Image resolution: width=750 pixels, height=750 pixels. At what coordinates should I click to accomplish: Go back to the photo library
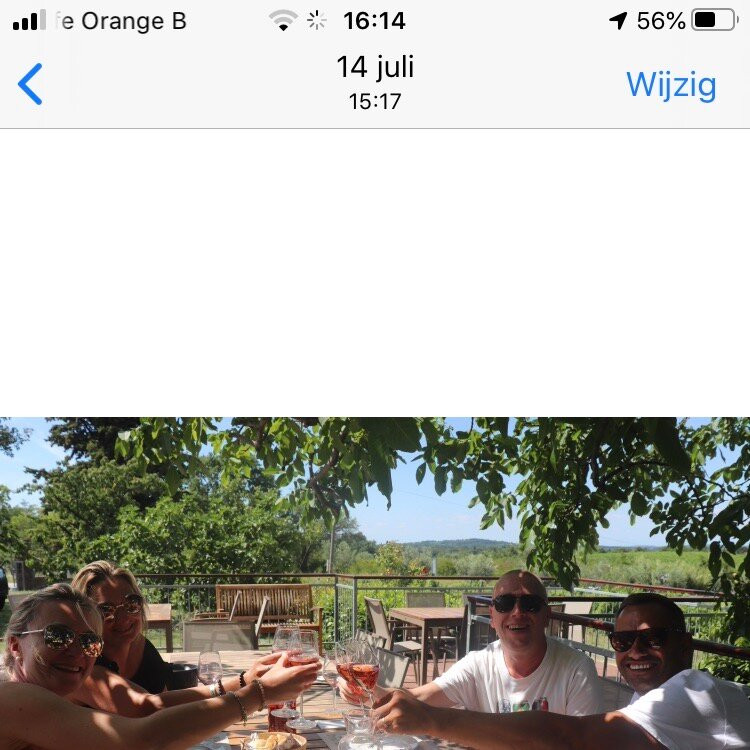tap(31, 85)
